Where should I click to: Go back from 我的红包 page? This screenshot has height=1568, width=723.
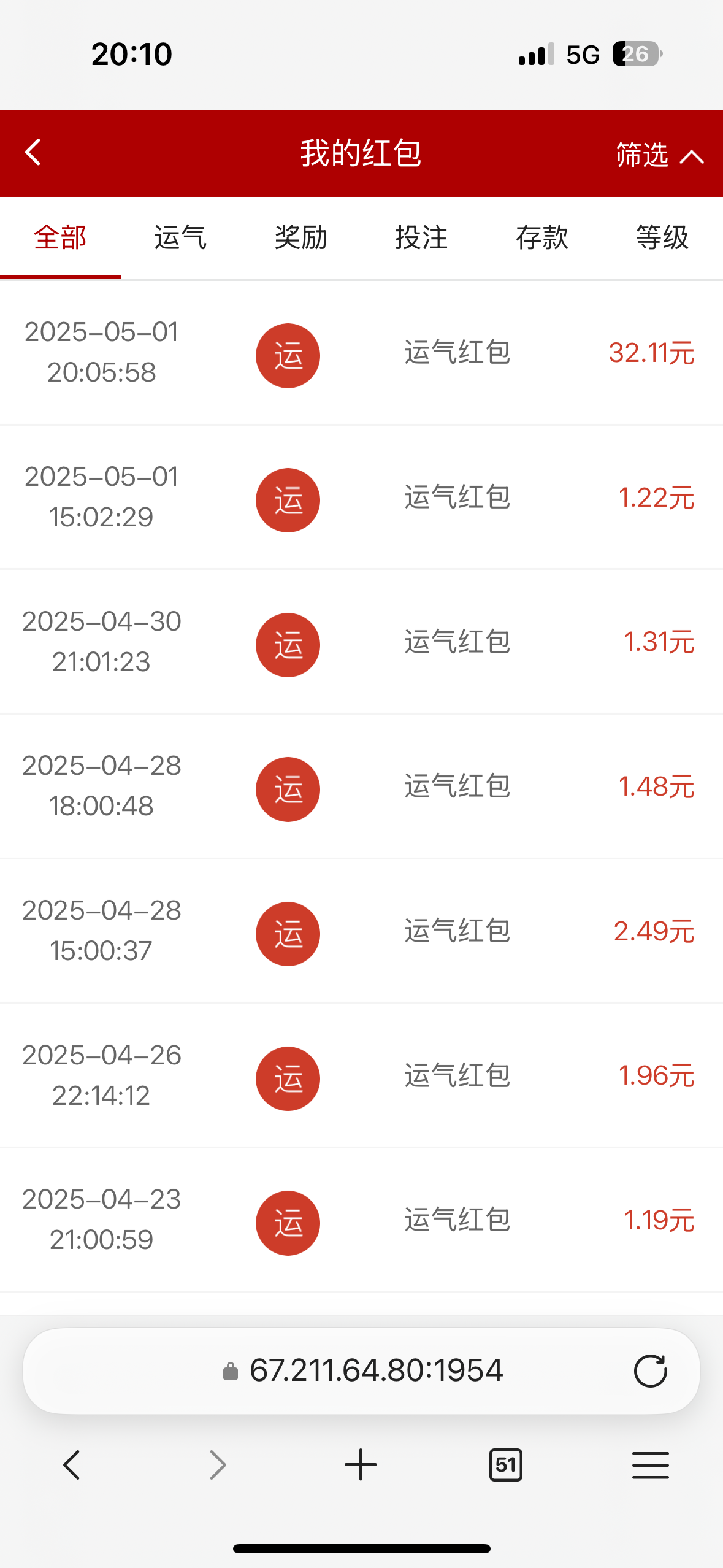(x=33, y=152)
